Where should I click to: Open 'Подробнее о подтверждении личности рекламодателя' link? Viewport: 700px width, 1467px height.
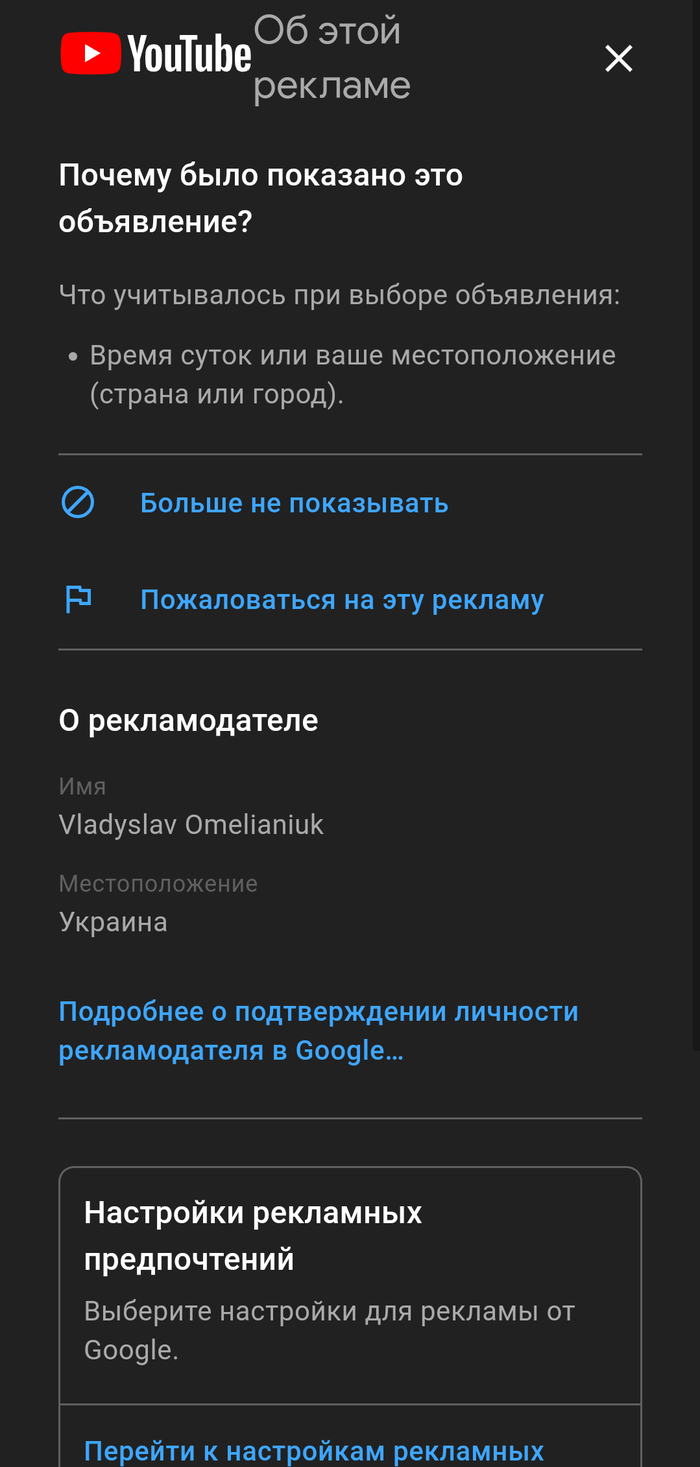pyautogui.click(x=318, y=1031)
